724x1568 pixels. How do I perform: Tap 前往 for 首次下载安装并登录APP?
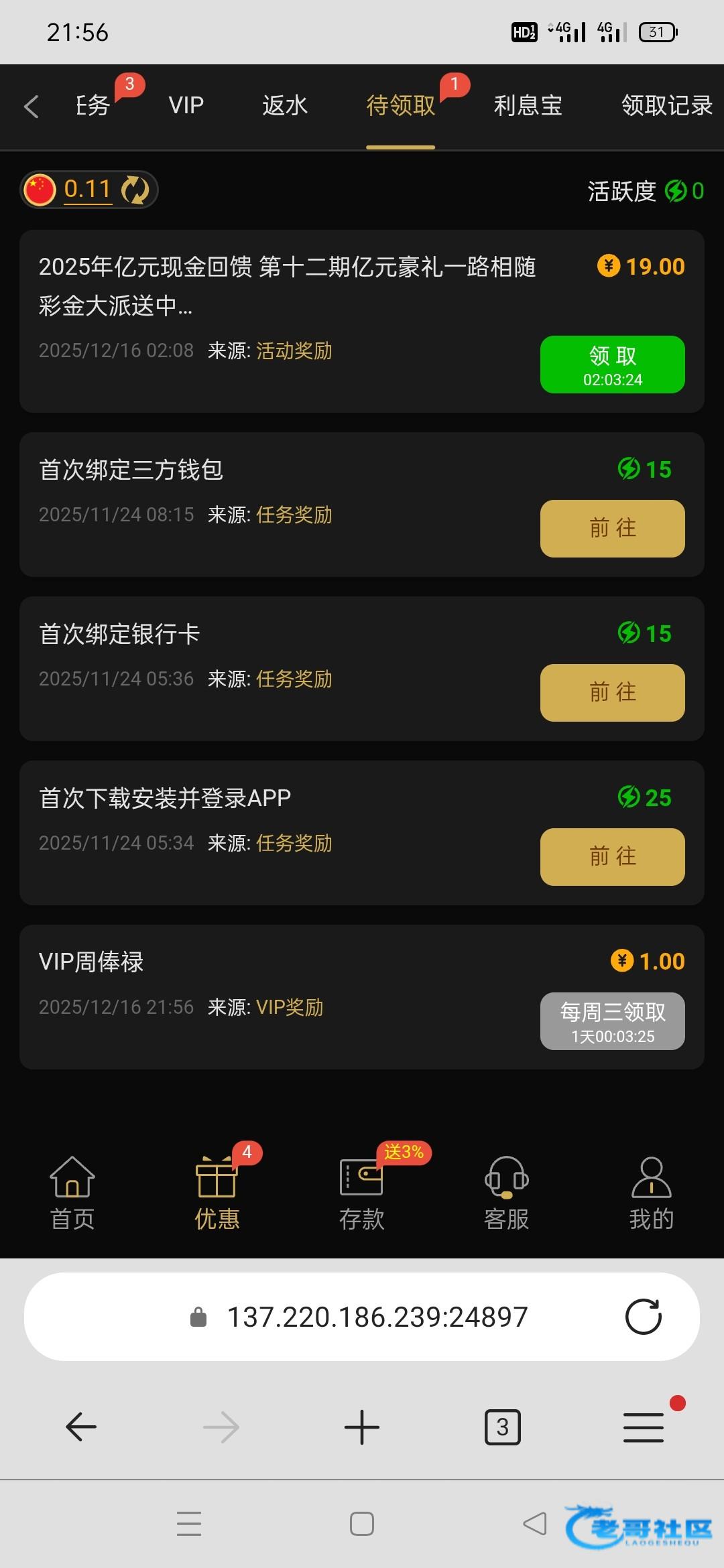click(612, 857)
